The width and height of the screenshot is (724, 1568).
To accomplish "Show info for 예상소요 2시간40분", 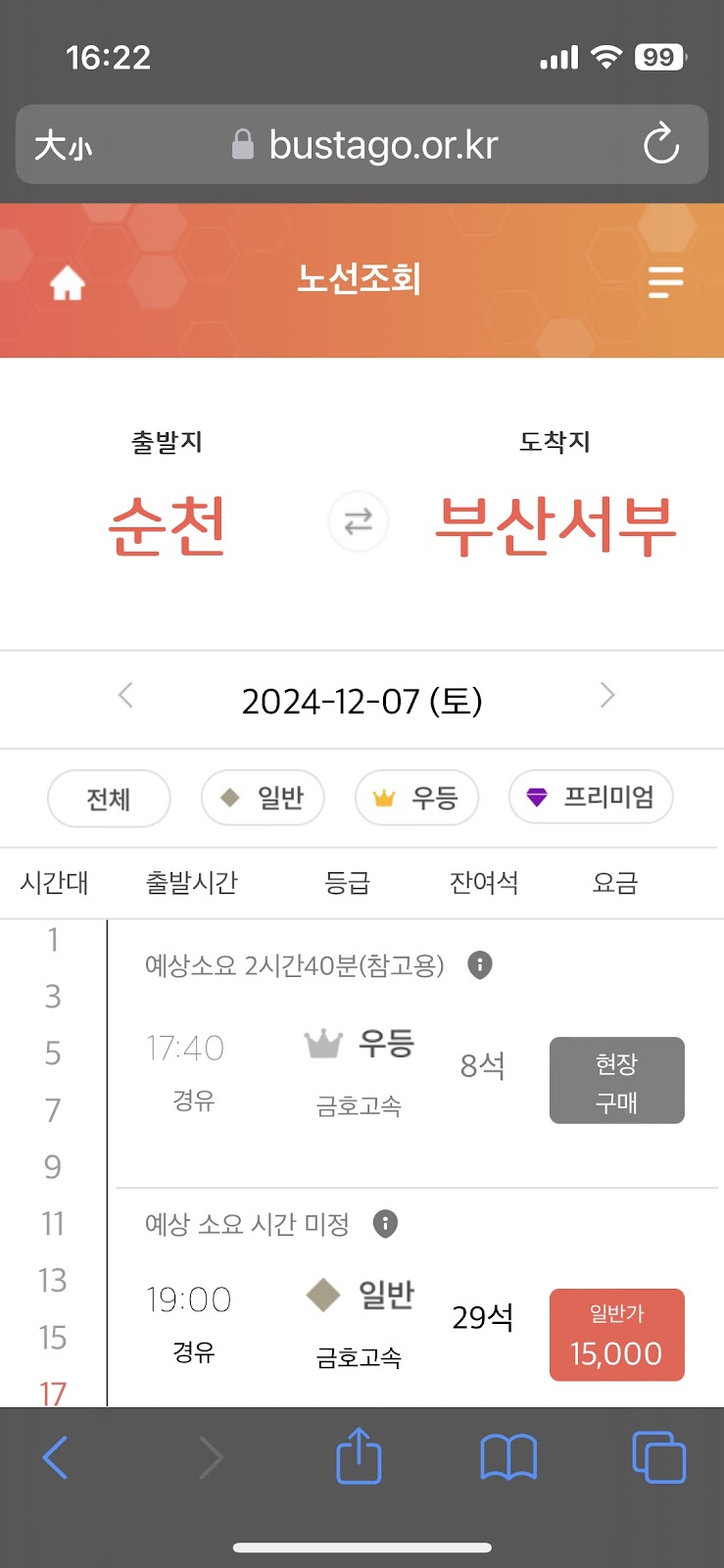I will (x=480, y=965).
